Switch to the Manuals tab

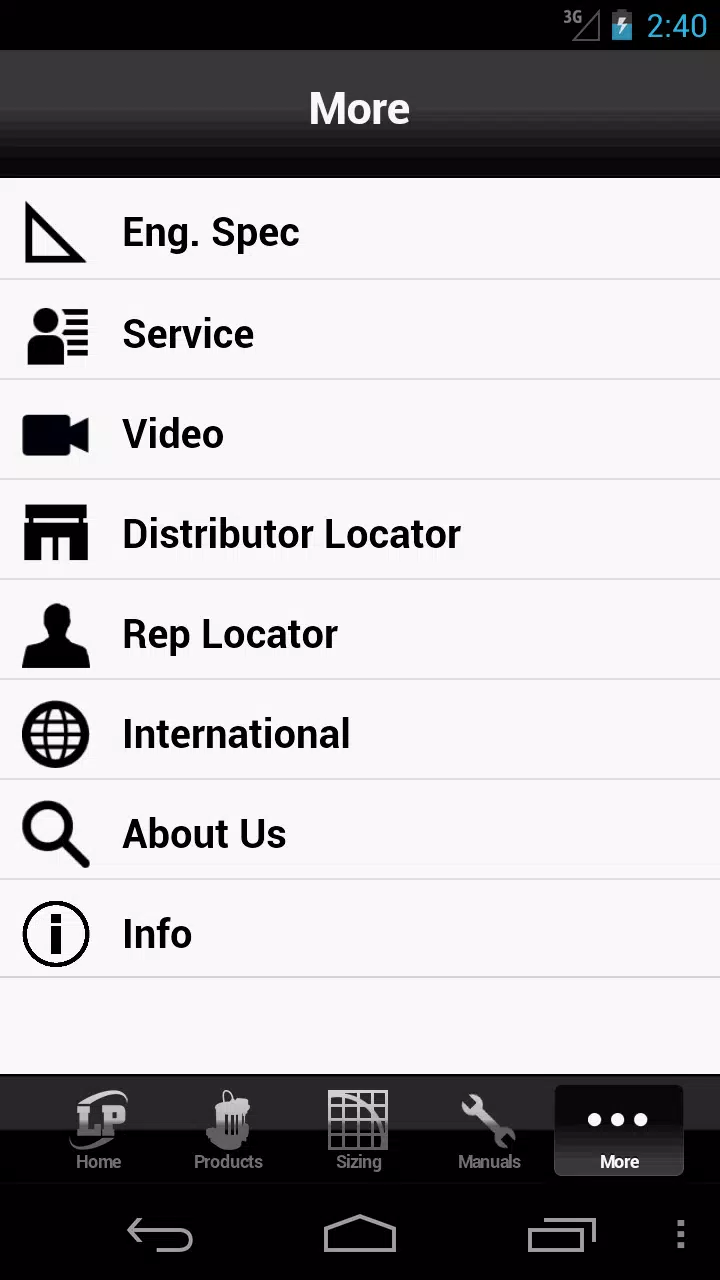489,1130
